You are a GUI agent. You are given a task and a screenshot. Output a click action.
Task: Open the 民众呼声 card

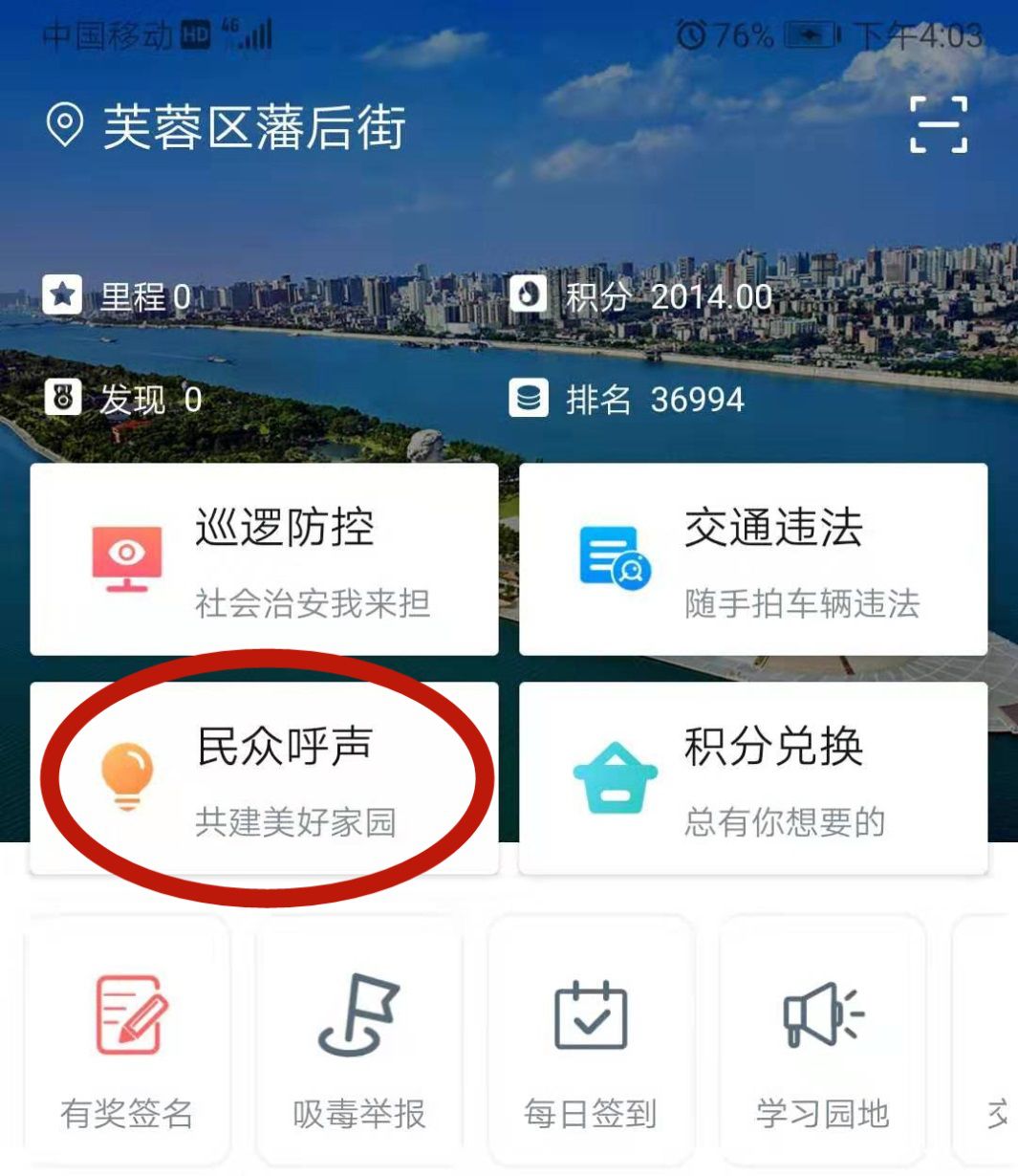click(x=264, y=776)
